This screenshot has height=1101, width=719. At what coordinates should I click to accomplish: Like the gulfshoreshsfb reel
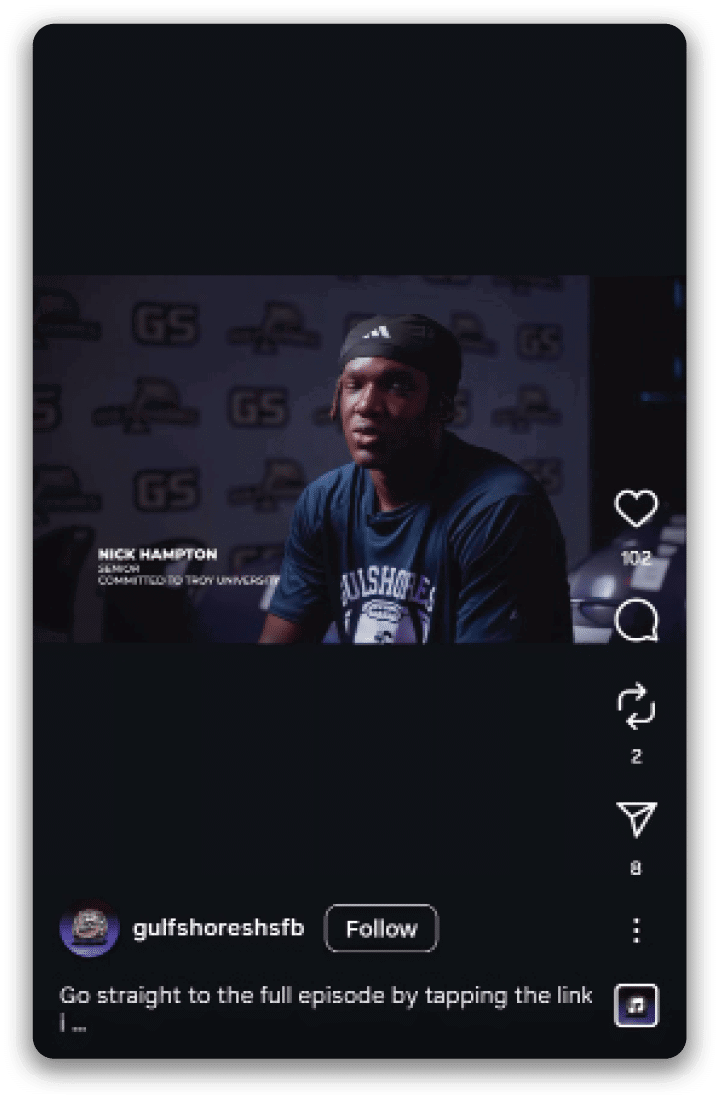636,510
